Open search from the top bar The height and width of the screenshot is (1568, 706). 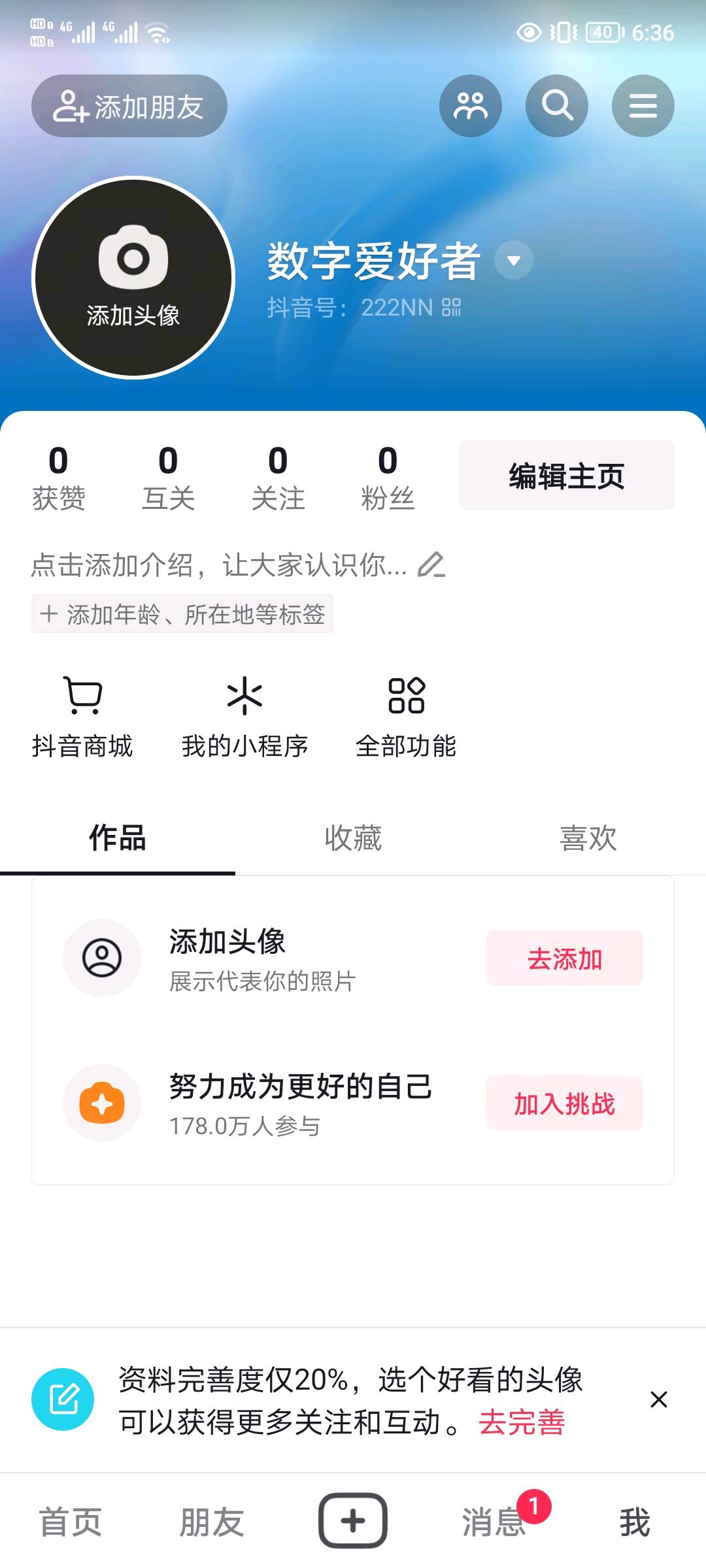pyautogui.click(x=556, y=106)
